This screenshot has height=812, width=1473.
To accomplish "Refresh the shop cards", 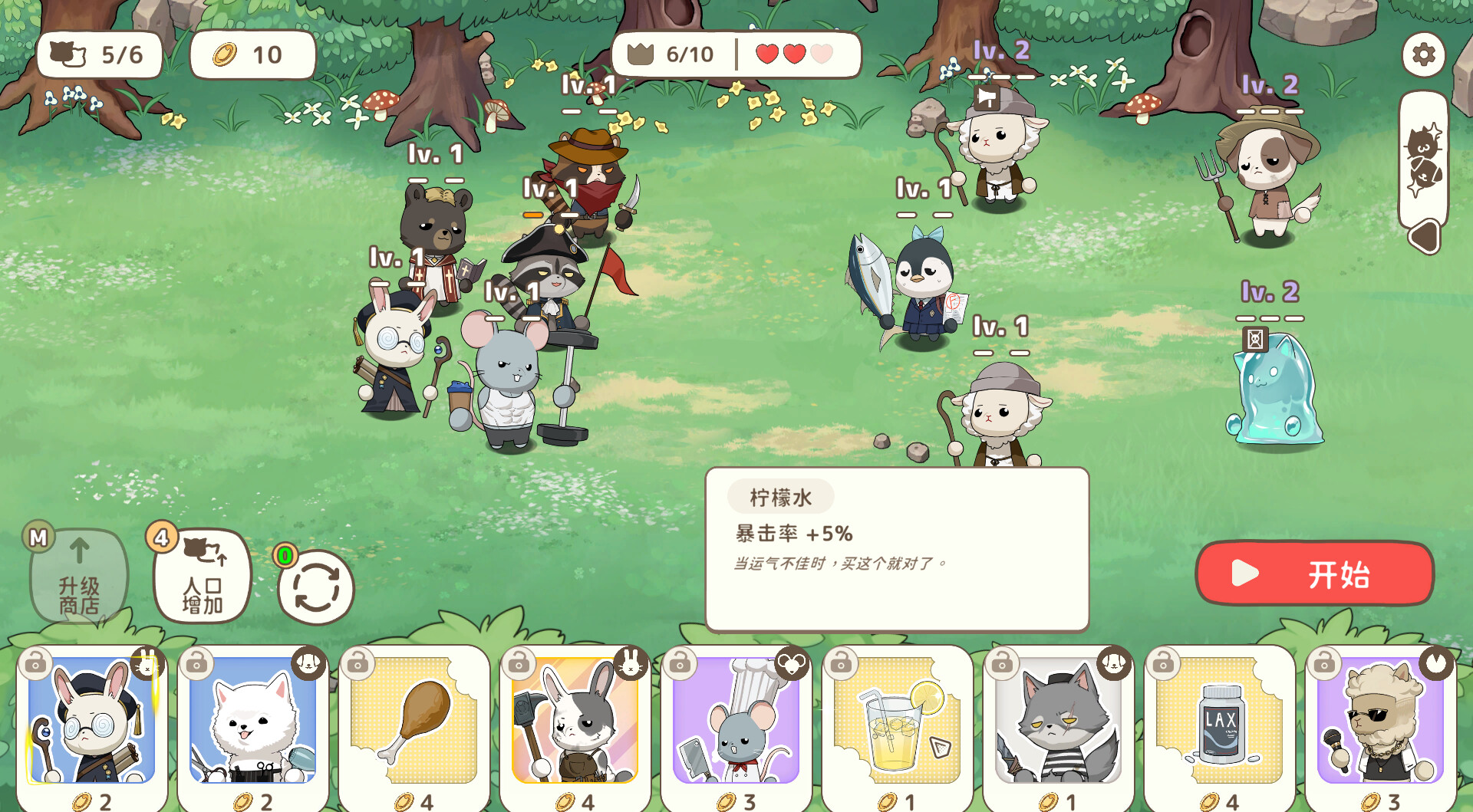I will pos(316,587).
